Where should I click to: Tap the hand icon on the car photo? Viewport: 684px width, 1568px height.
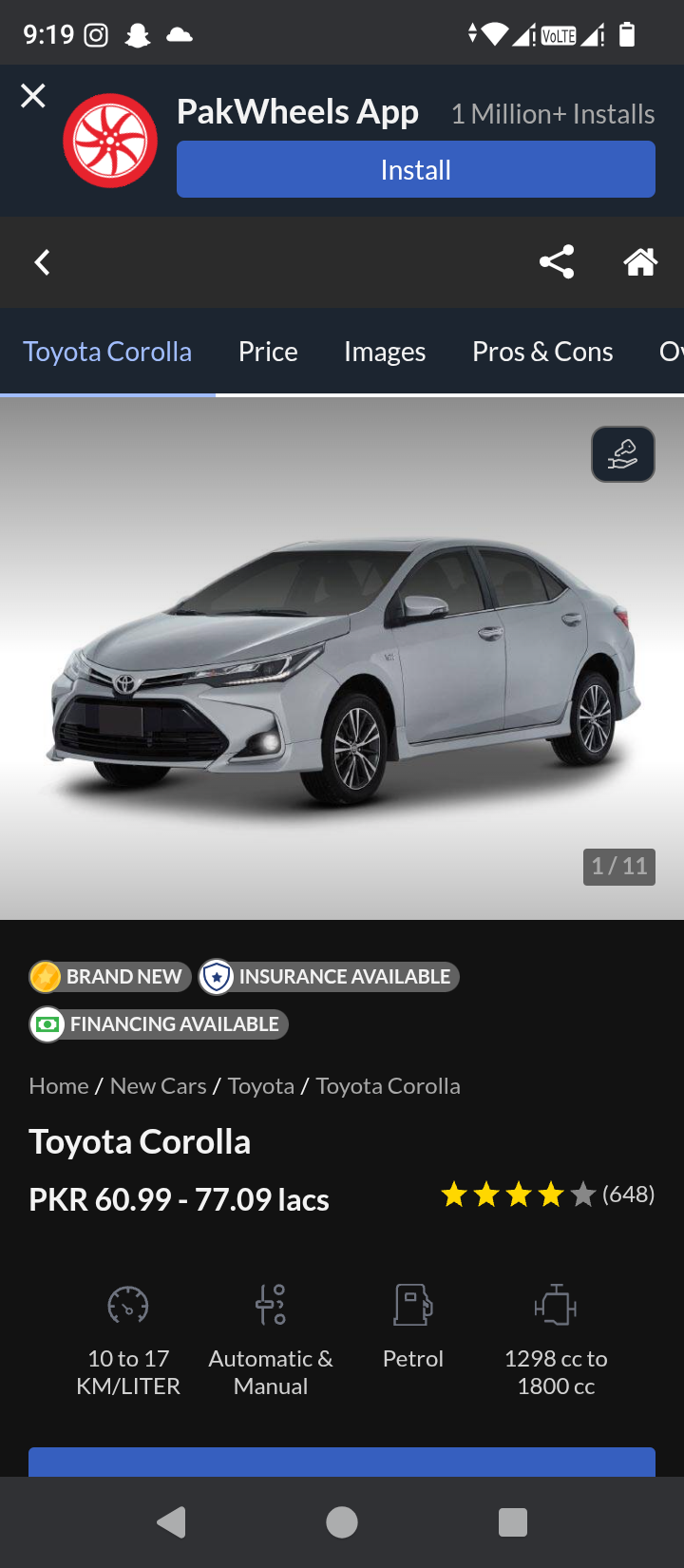click(623, 454)
